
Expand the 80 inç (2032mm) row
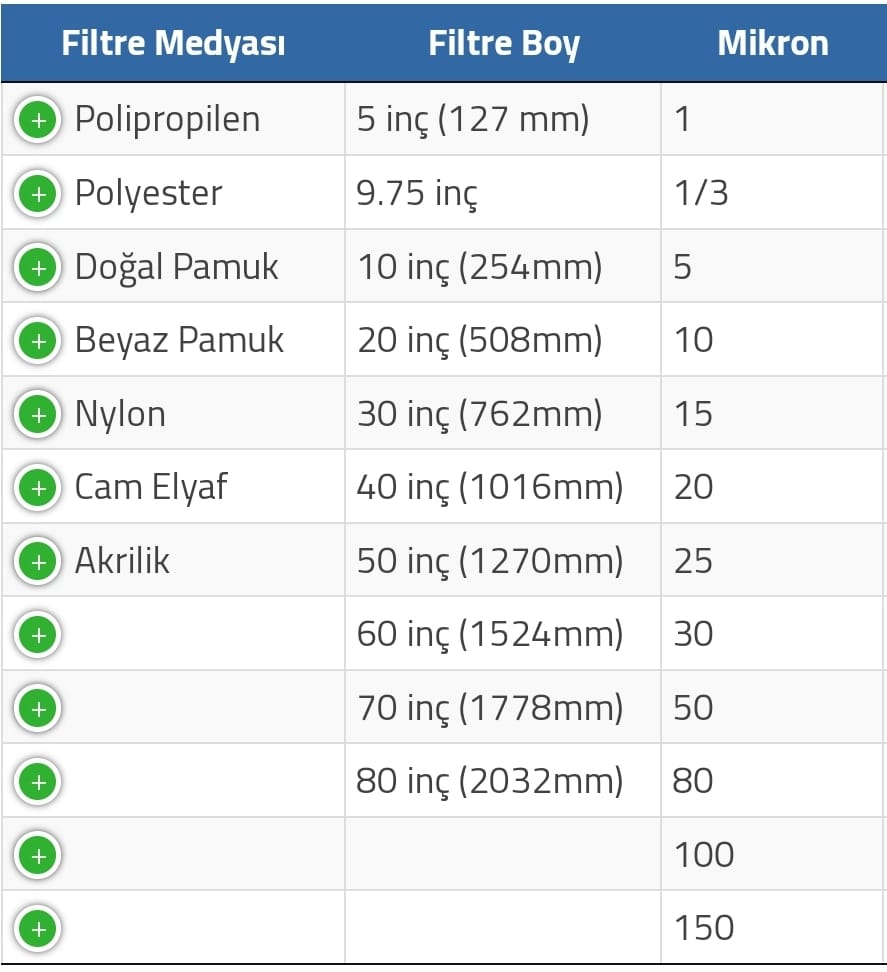click(x=38, y=781)
